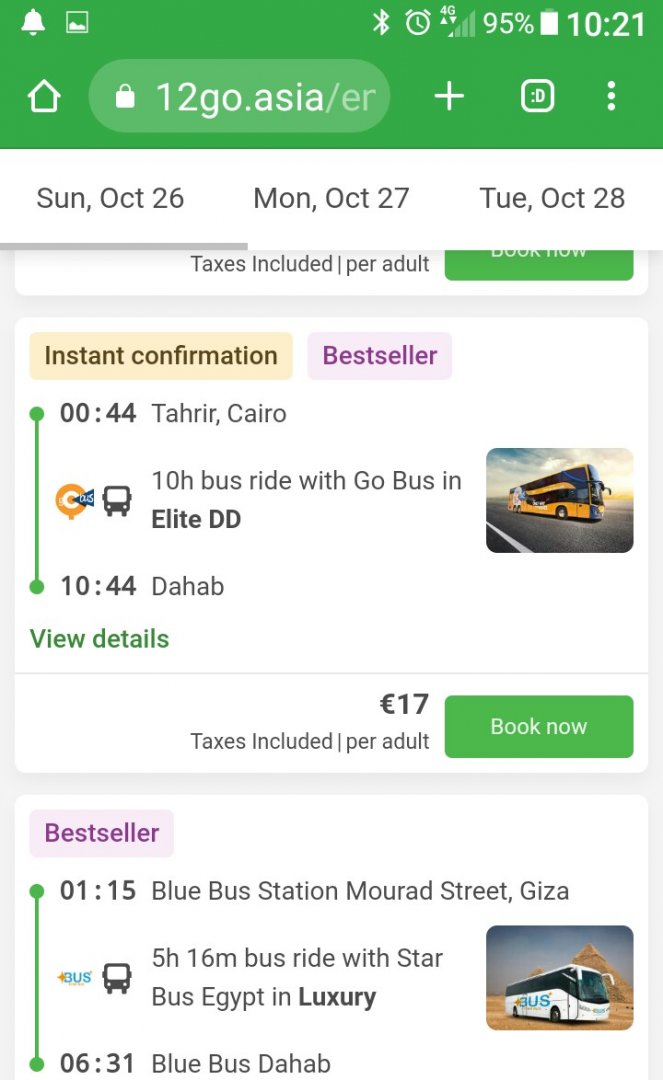663x1080 pixels.
Task: Switch to Tue, Oct 28 departures
Action: pos(552,198)
